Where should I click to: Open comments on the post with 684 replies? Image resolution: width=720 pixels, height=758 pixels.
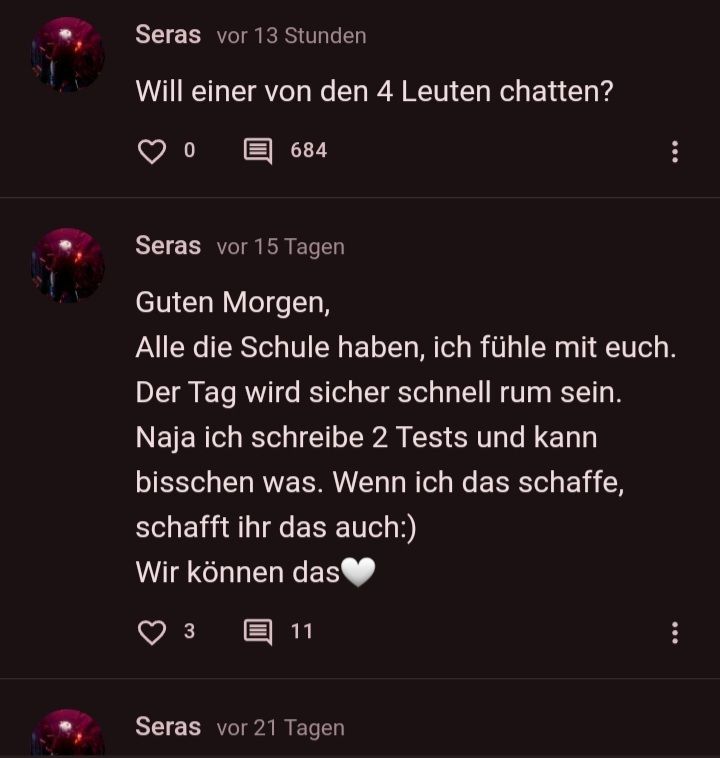[x=258, y=151]
